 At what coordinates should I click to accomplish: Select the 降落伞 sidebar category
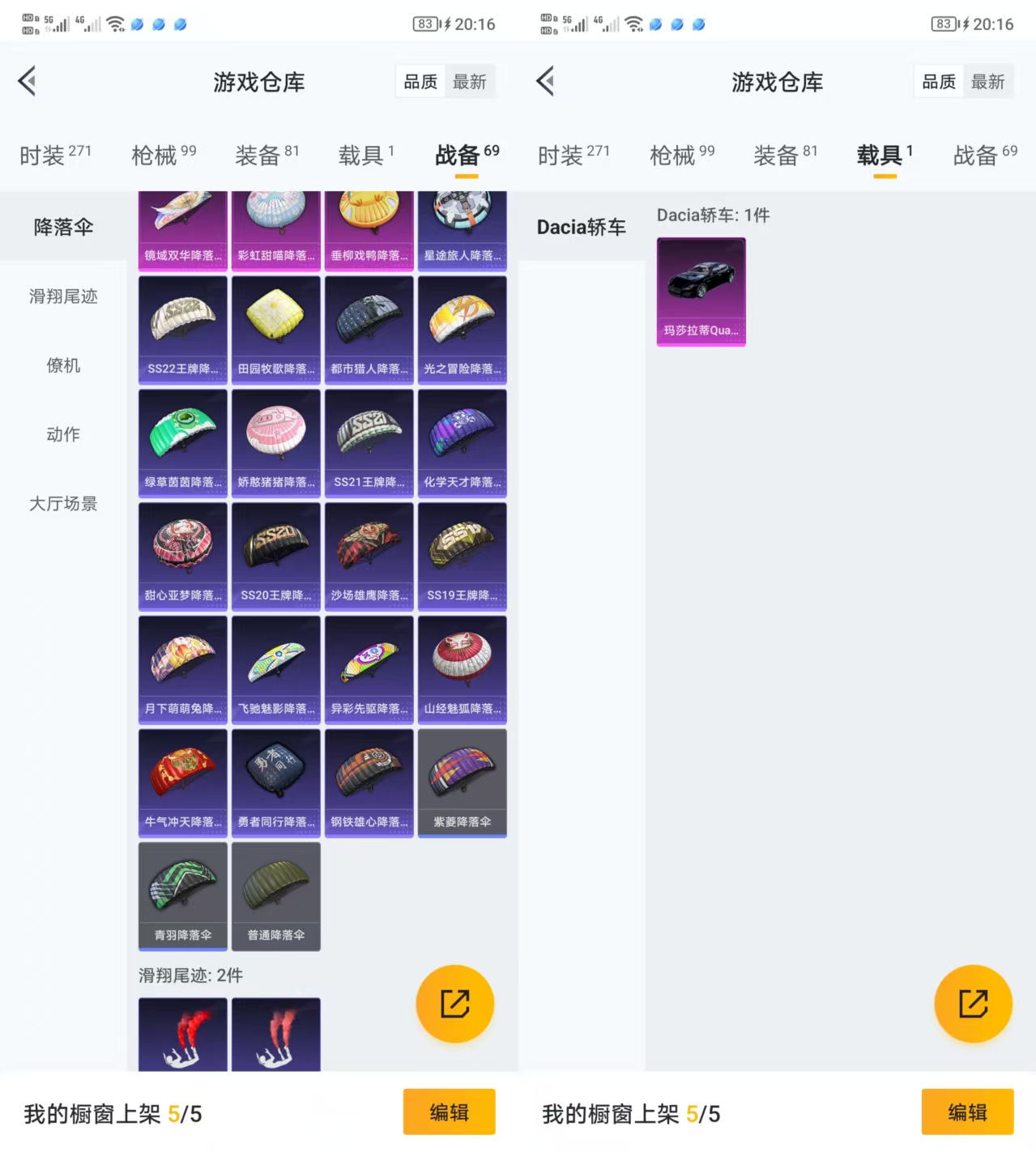[63, 227]
